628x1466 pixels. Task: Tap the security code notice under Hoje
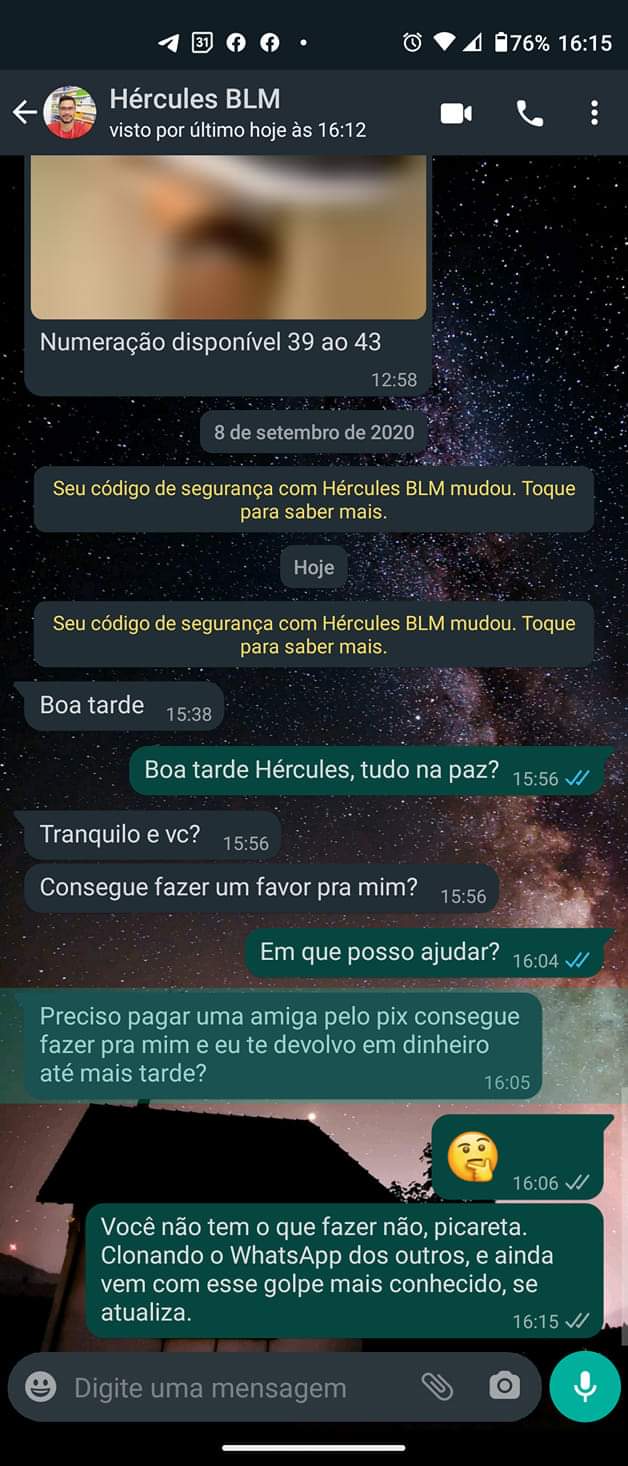(314, 634)
